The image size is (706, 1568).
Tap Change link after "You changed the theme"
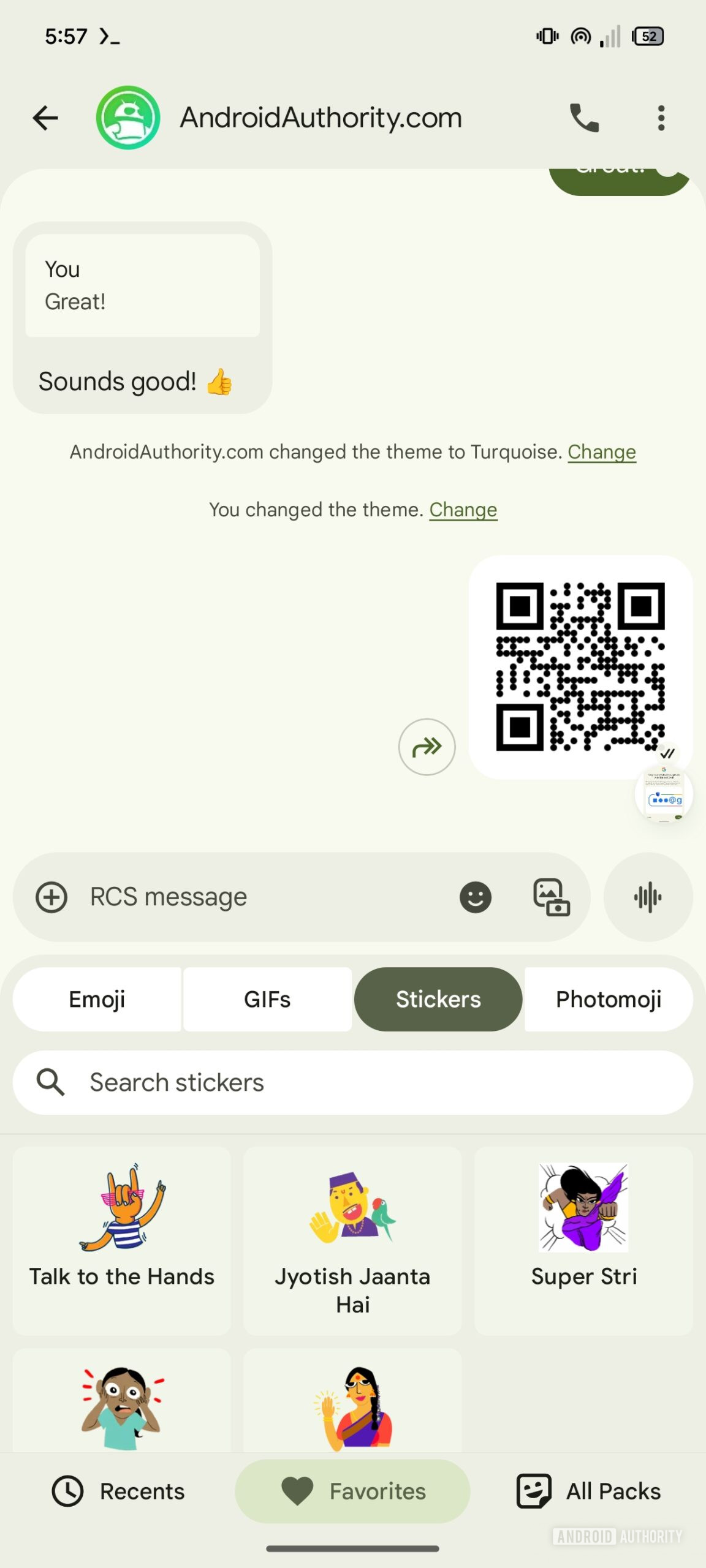(x=463, y=510)
